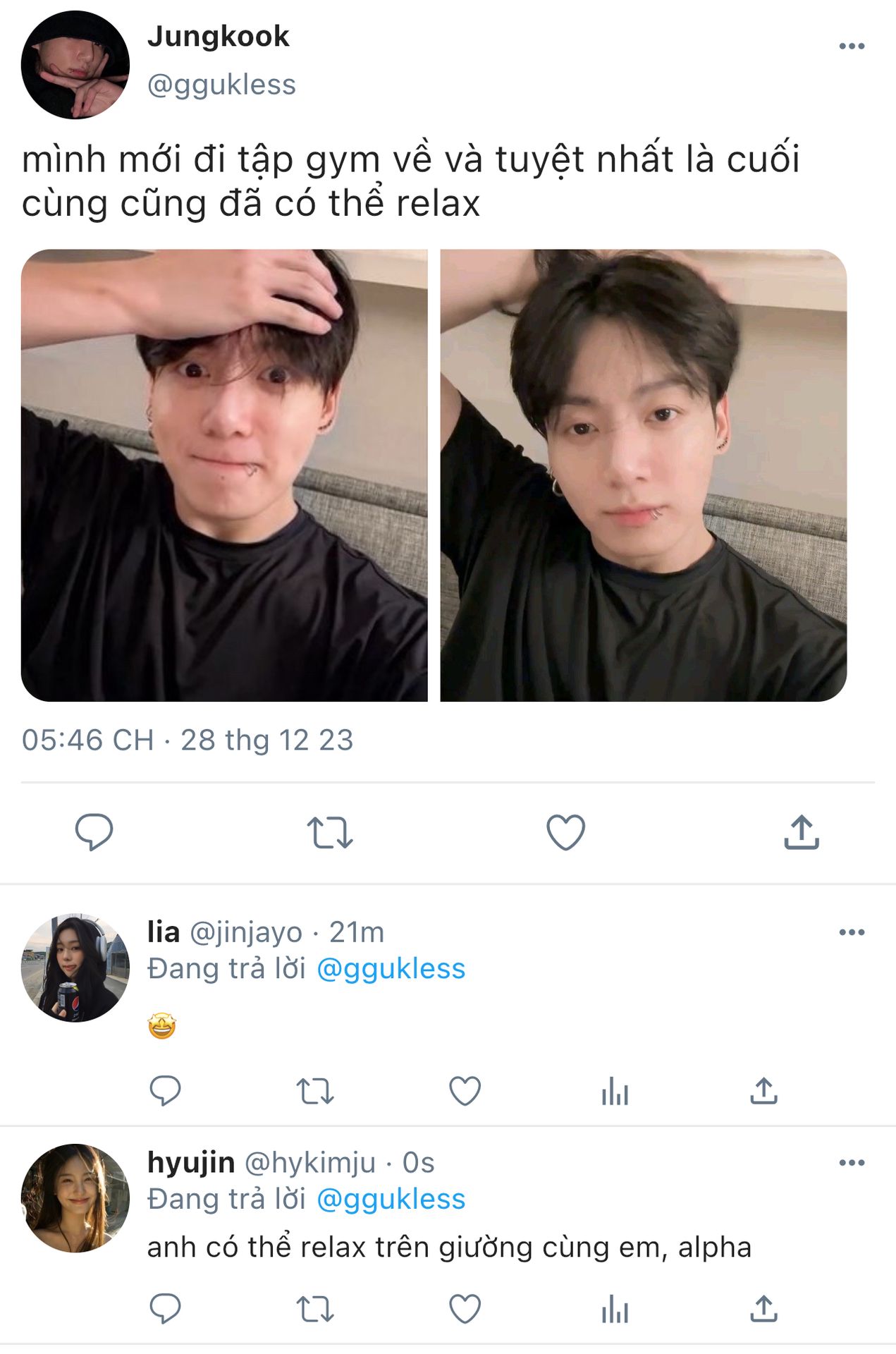Screen dimensions: 896x1354
Task: Like lia's reply
Action: (x=465, y=1091)
